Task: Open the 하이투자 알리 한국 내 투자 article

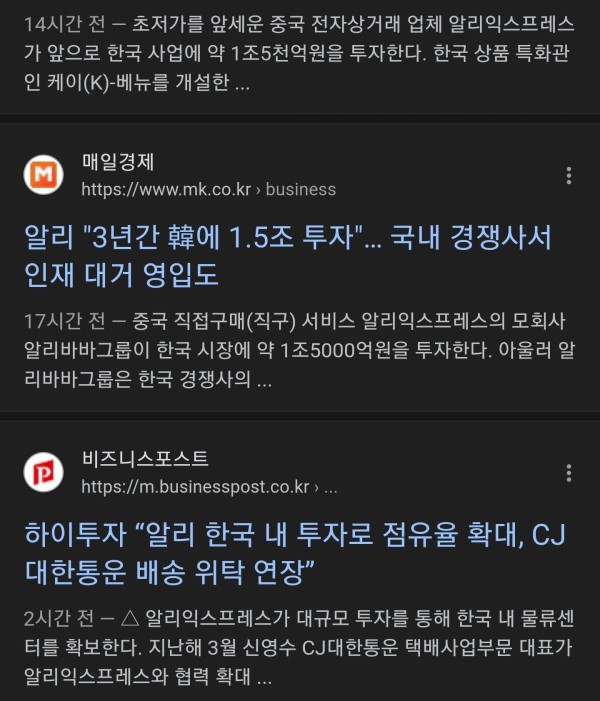Action: [295, 554]
